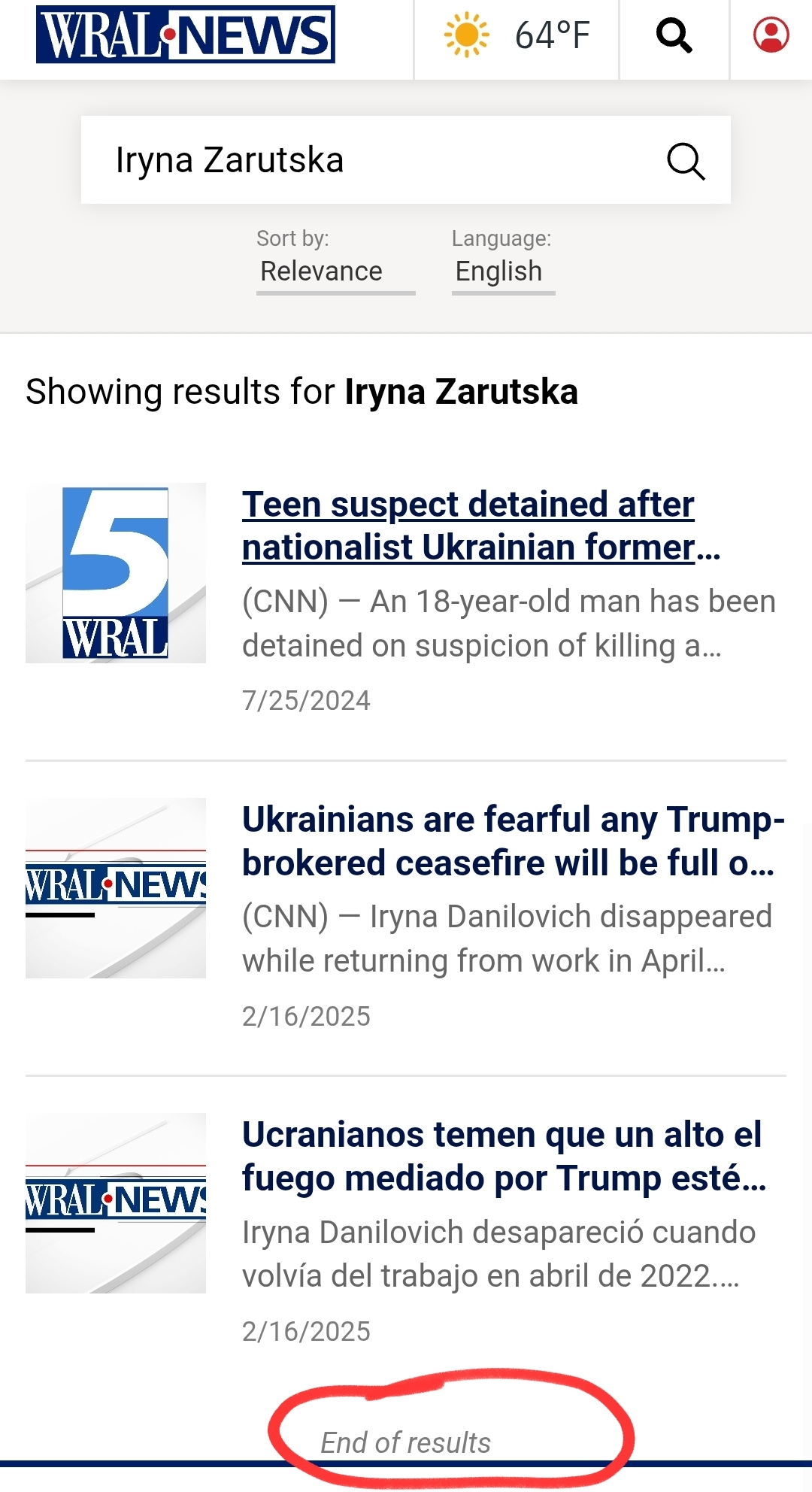Submit search with the magnifier inside search box
The image size is (812, 1492).
(686, 161)
